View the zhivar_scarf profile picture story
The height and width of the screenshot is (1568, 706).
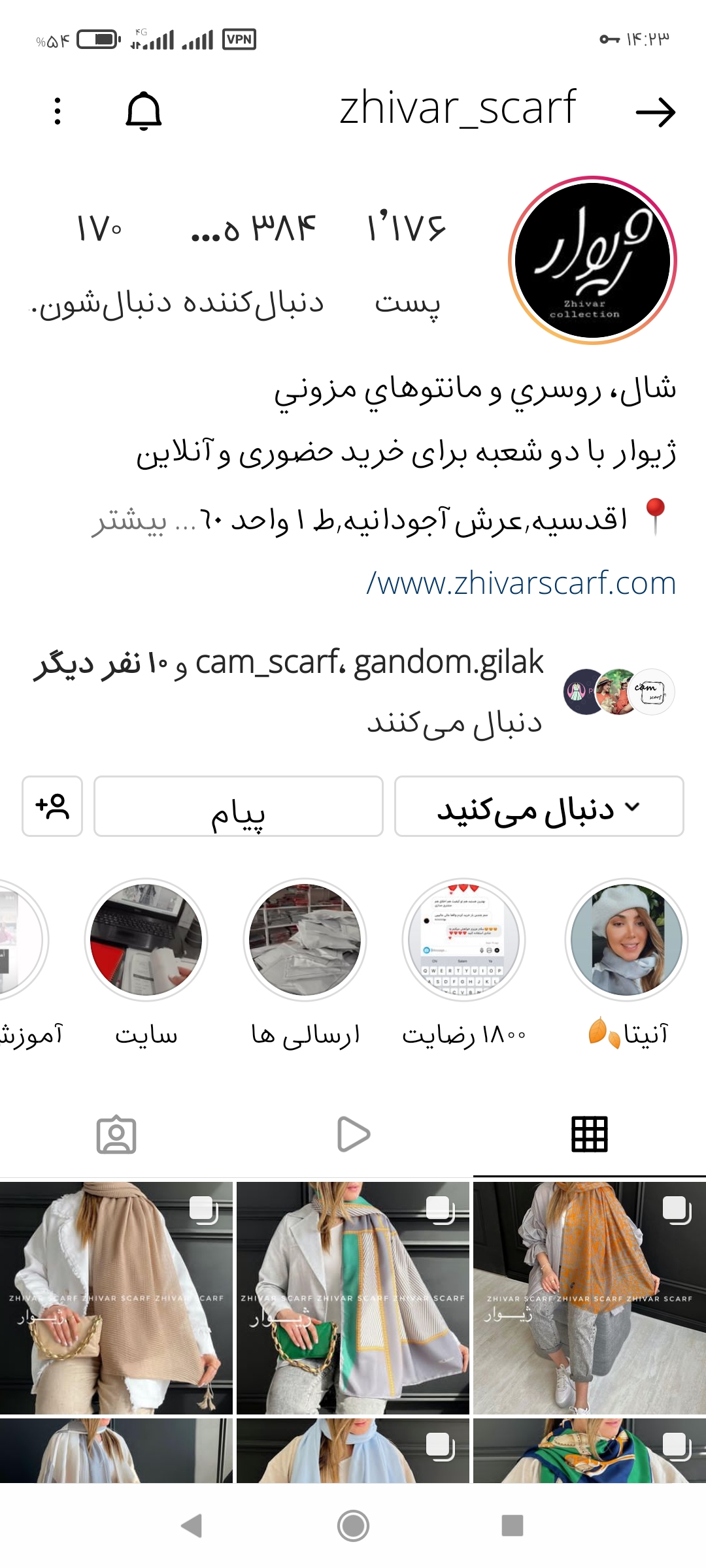click(x=592, y=260)
